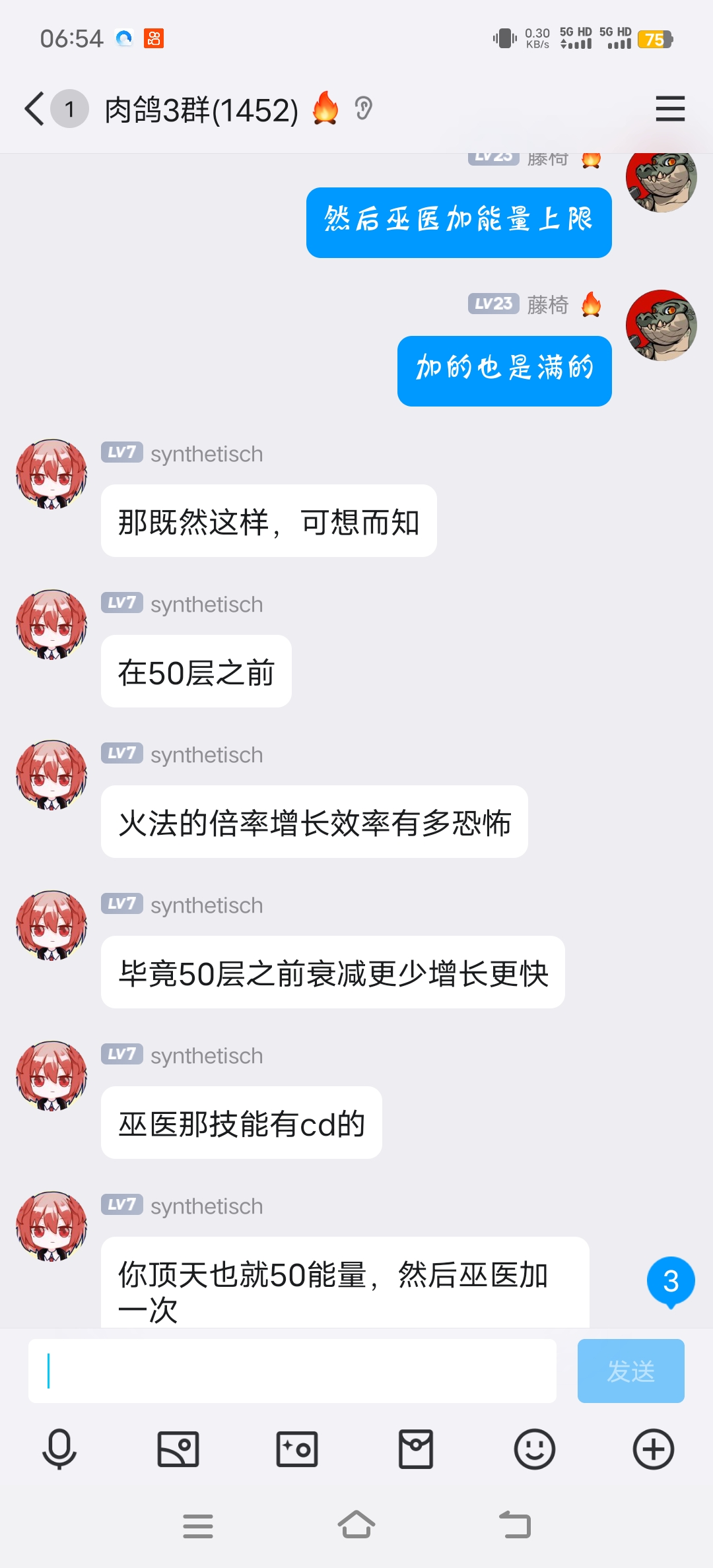Screen dimensions: 713x1568
Task: Go back to the chat list
Action: pyautogui.click(x=34, y=109)
